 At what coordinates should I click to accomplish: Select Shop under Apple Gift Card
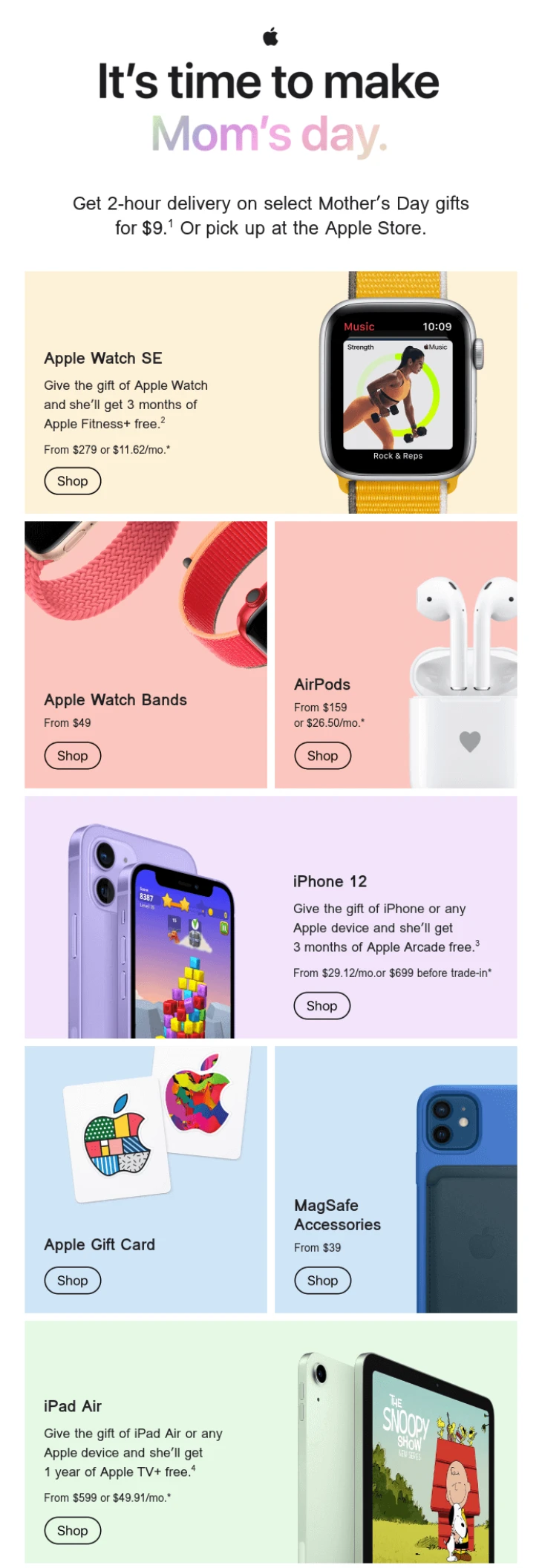point(72,1281)
